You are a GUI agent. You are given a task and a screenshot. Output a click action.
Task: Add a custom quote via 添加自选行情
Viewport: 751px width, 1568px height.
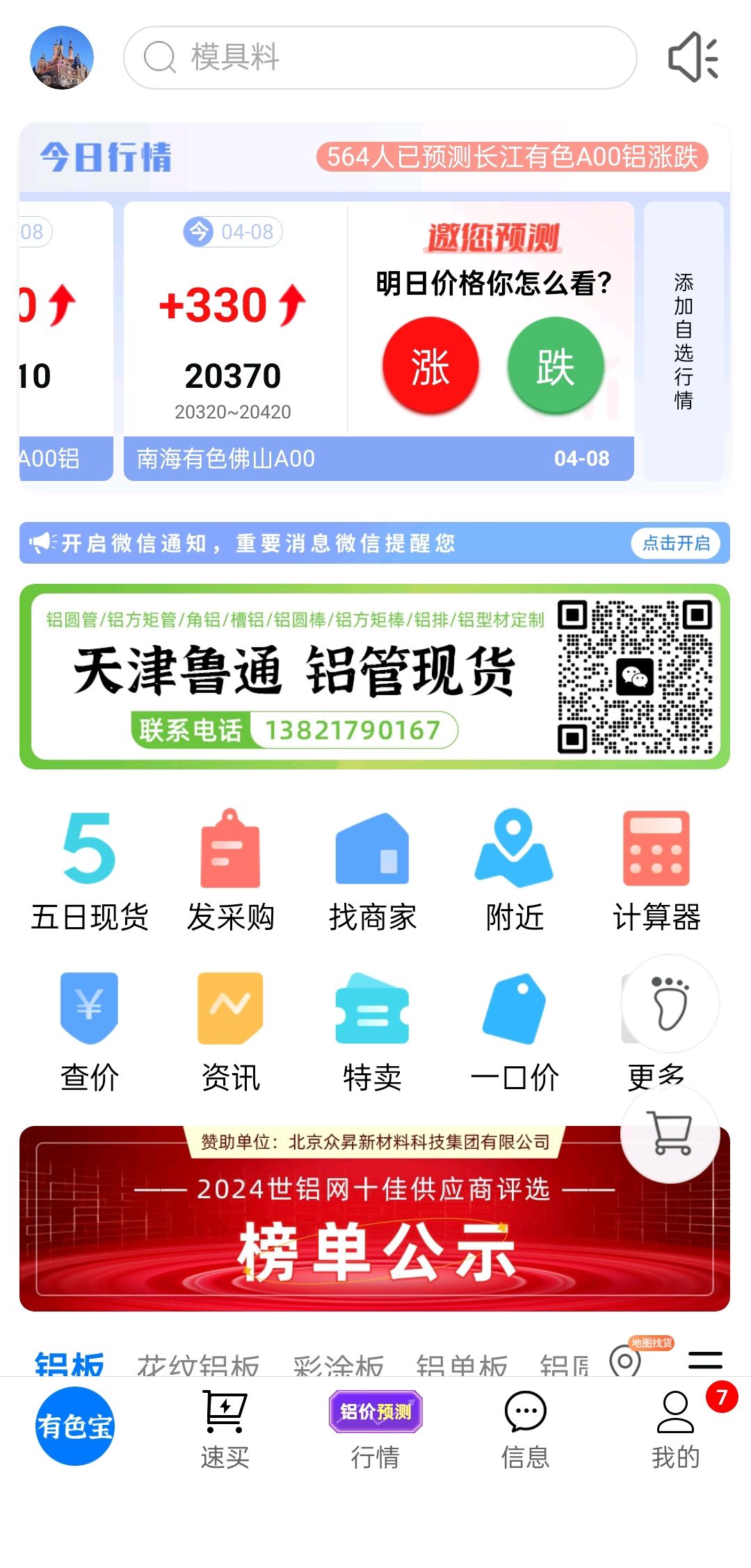(684, 341)
